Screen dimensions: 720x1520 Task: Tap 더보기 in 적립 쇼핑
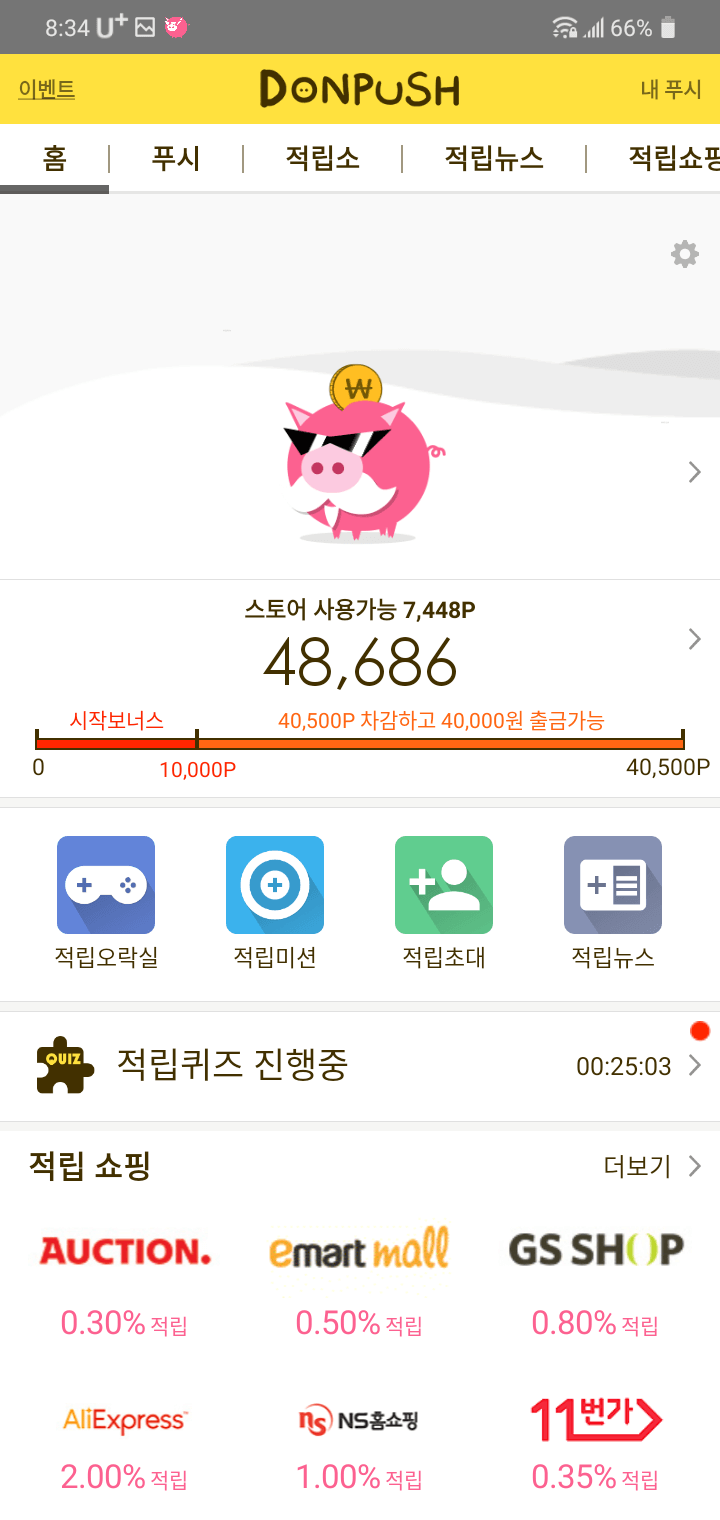[x=652, y=1166]
